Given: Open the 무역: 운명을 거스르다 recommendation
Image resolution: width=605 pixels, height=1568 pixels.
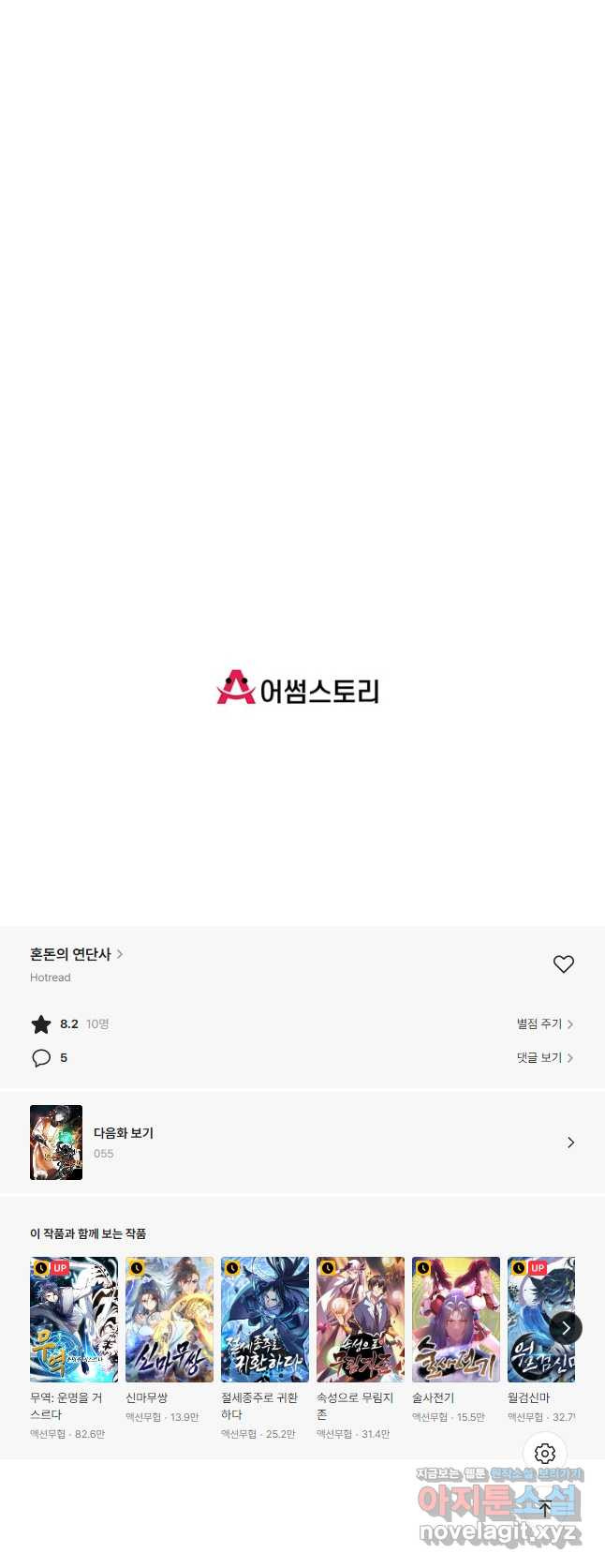Looking at the screenshot, I should pos(73,1319).
